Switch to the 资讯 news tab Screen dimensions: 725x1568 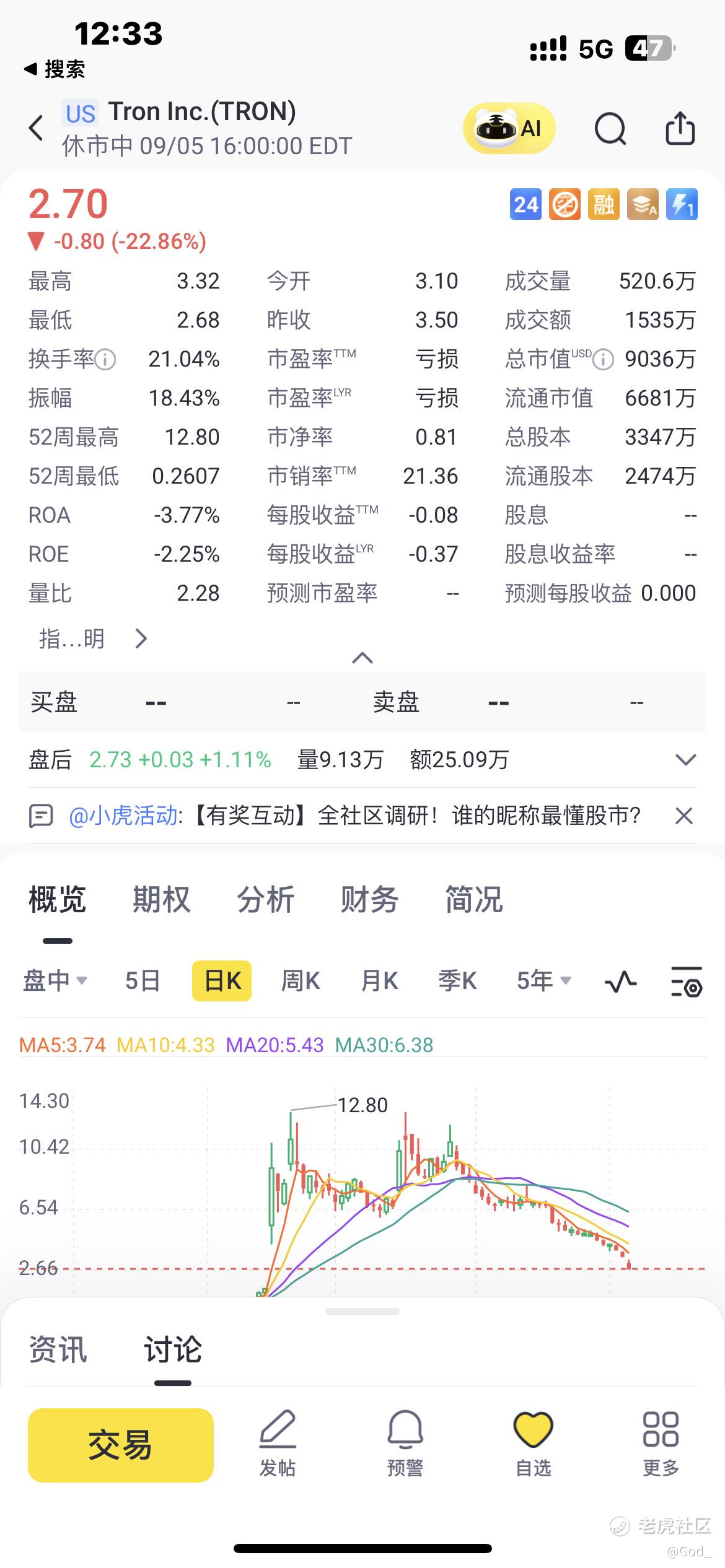pos(58,1349)
